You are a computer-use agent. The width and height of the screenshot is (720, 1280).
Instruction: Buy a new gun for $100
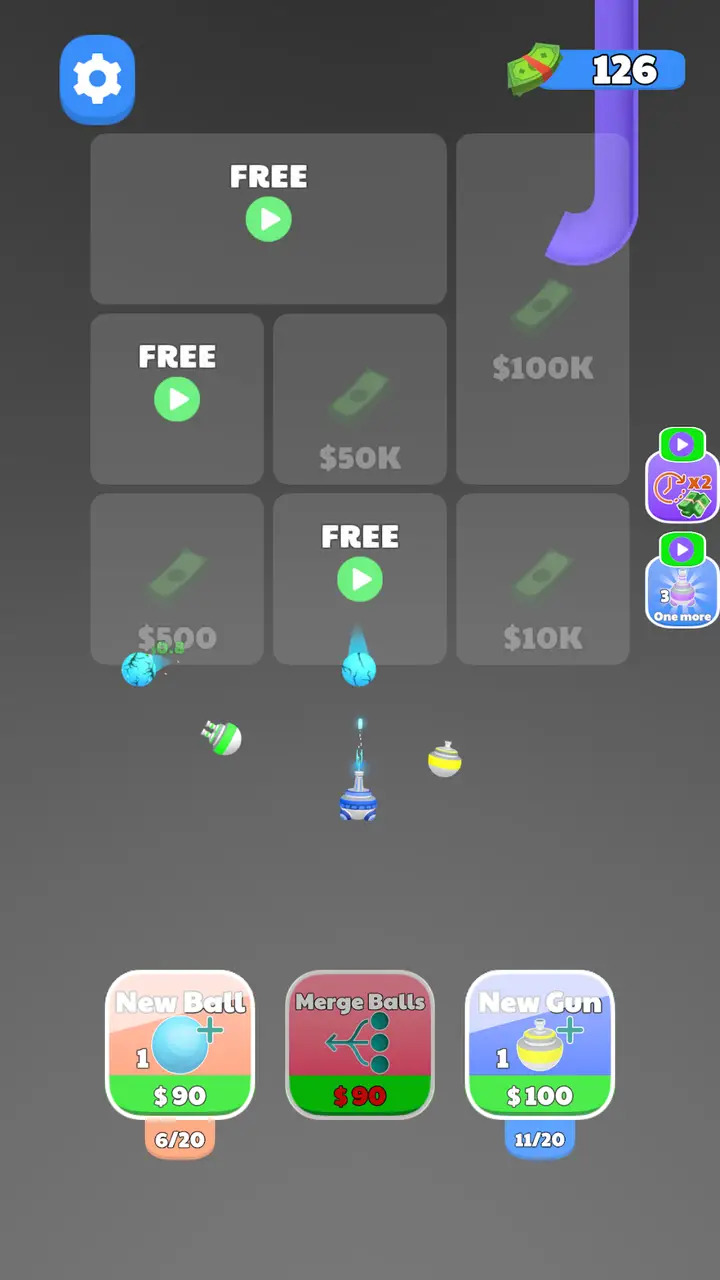(x=540, y=1044)
